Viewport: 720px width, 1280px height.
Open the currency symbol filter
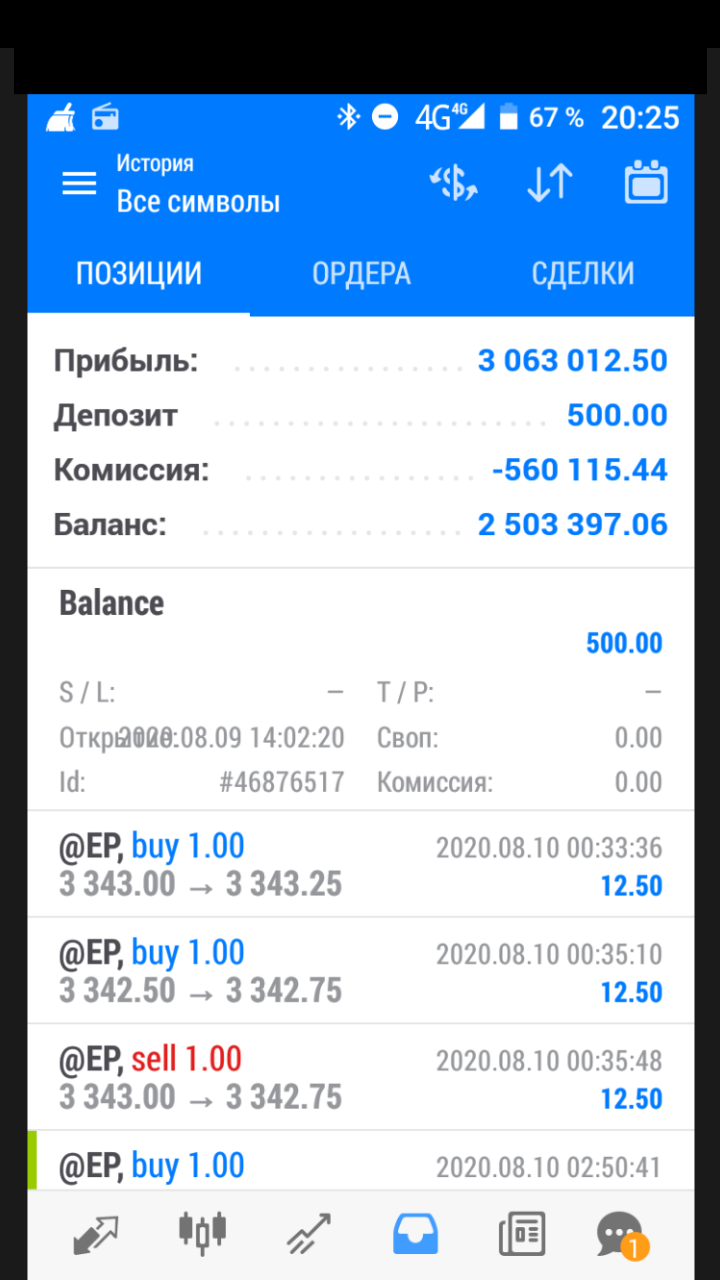[454, 184]
